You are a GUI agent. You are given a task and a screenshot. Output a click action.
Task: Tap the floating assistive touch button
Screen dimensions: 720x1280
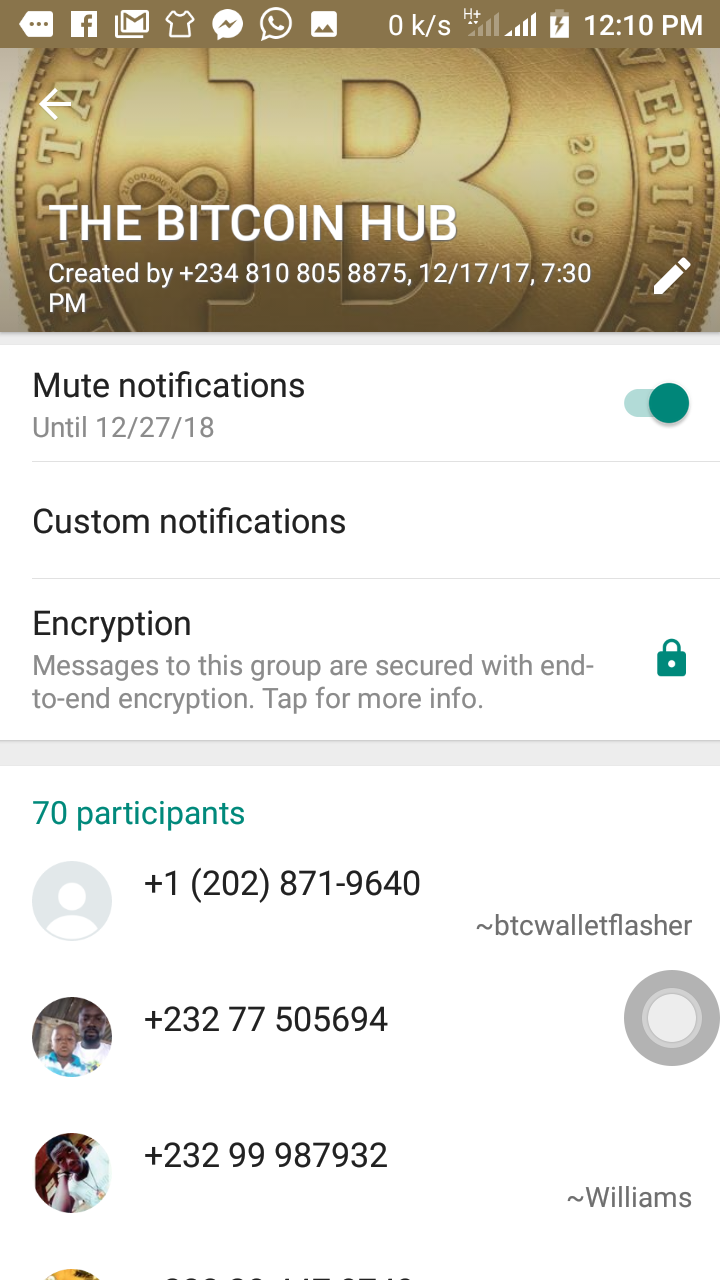(671, 1018)
